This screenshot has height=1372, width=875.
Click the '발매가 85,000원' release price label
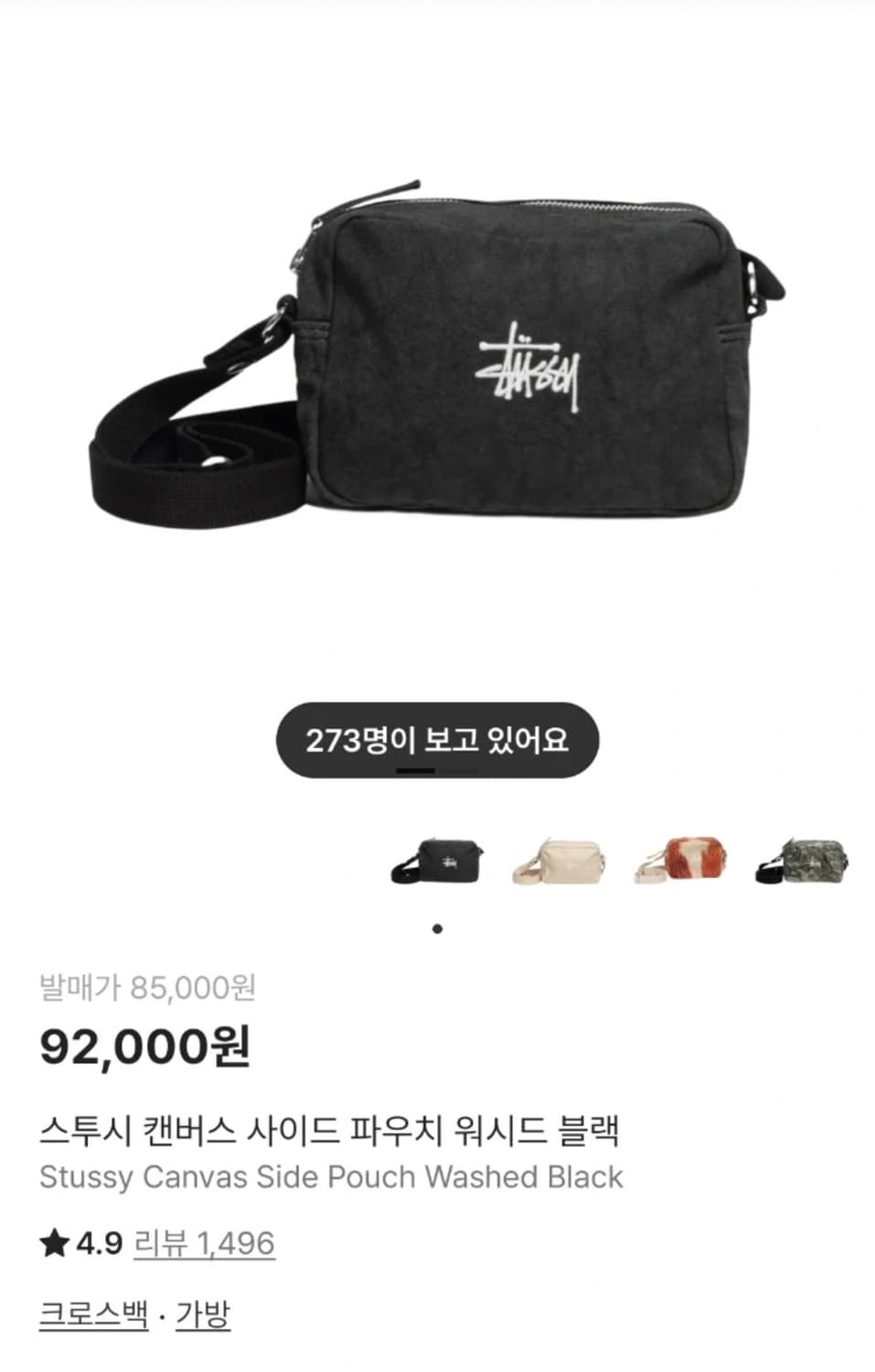click(146, 985)
